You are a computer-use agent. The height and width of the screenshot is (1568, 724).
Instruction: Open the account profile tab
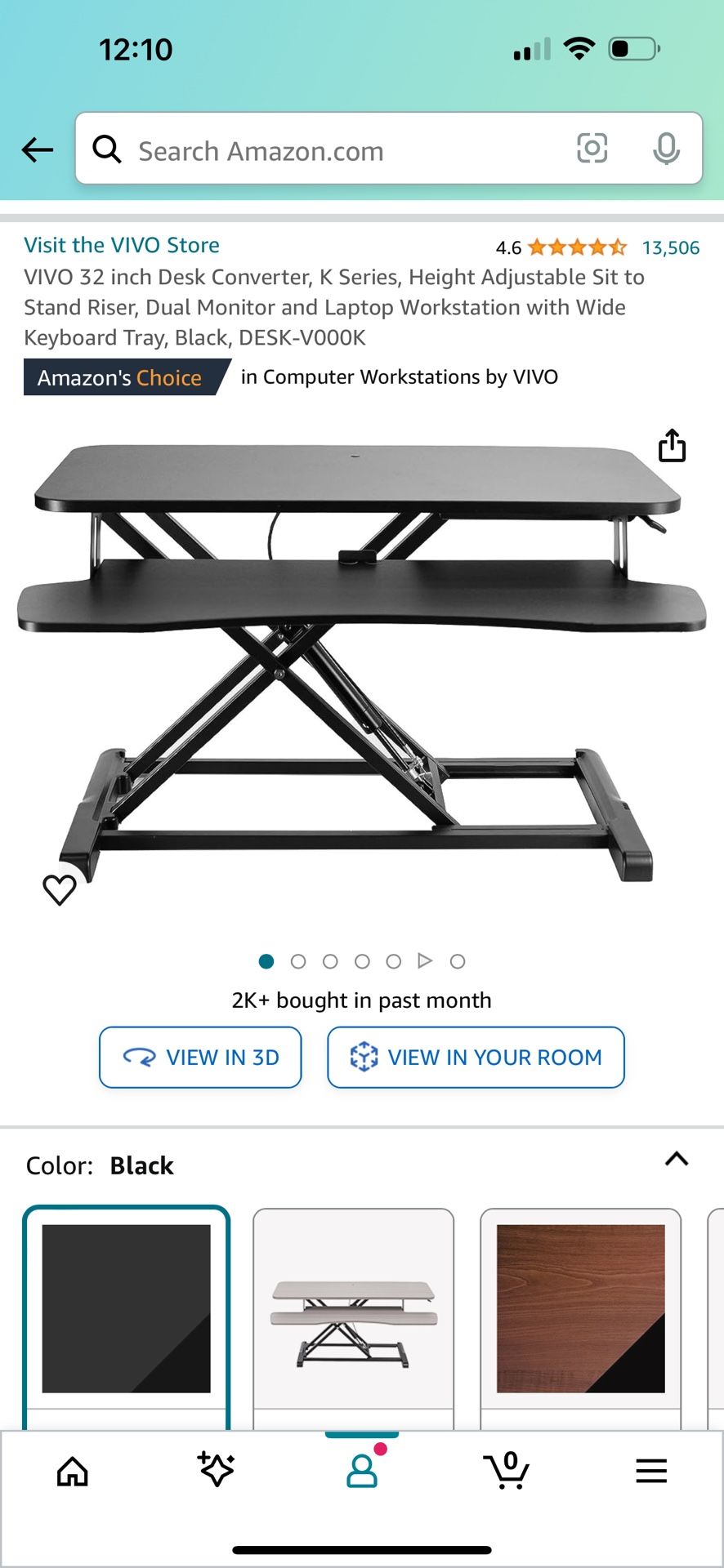coord(361,1471)
